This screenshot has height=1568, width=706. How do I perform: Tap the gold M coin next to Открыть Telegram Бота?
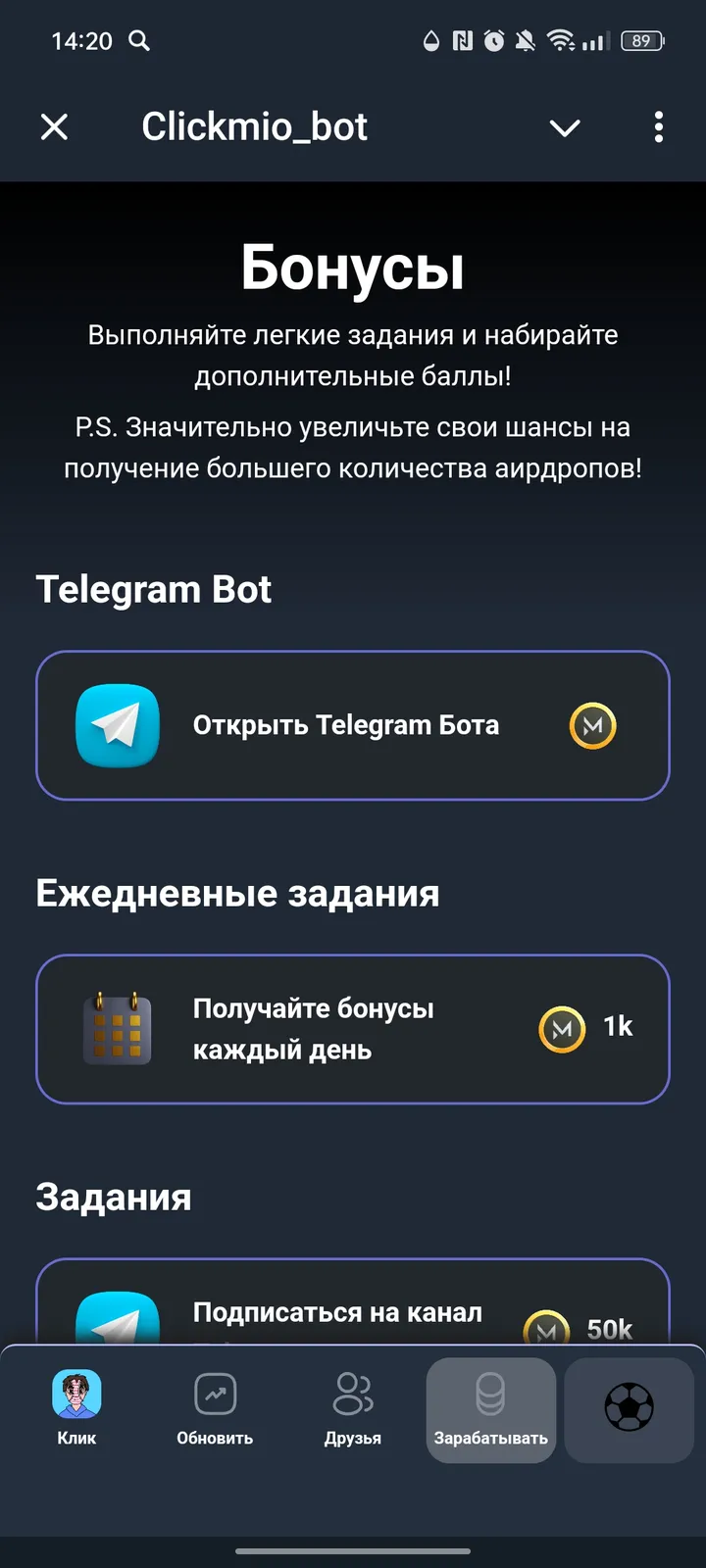coord(592,726)
